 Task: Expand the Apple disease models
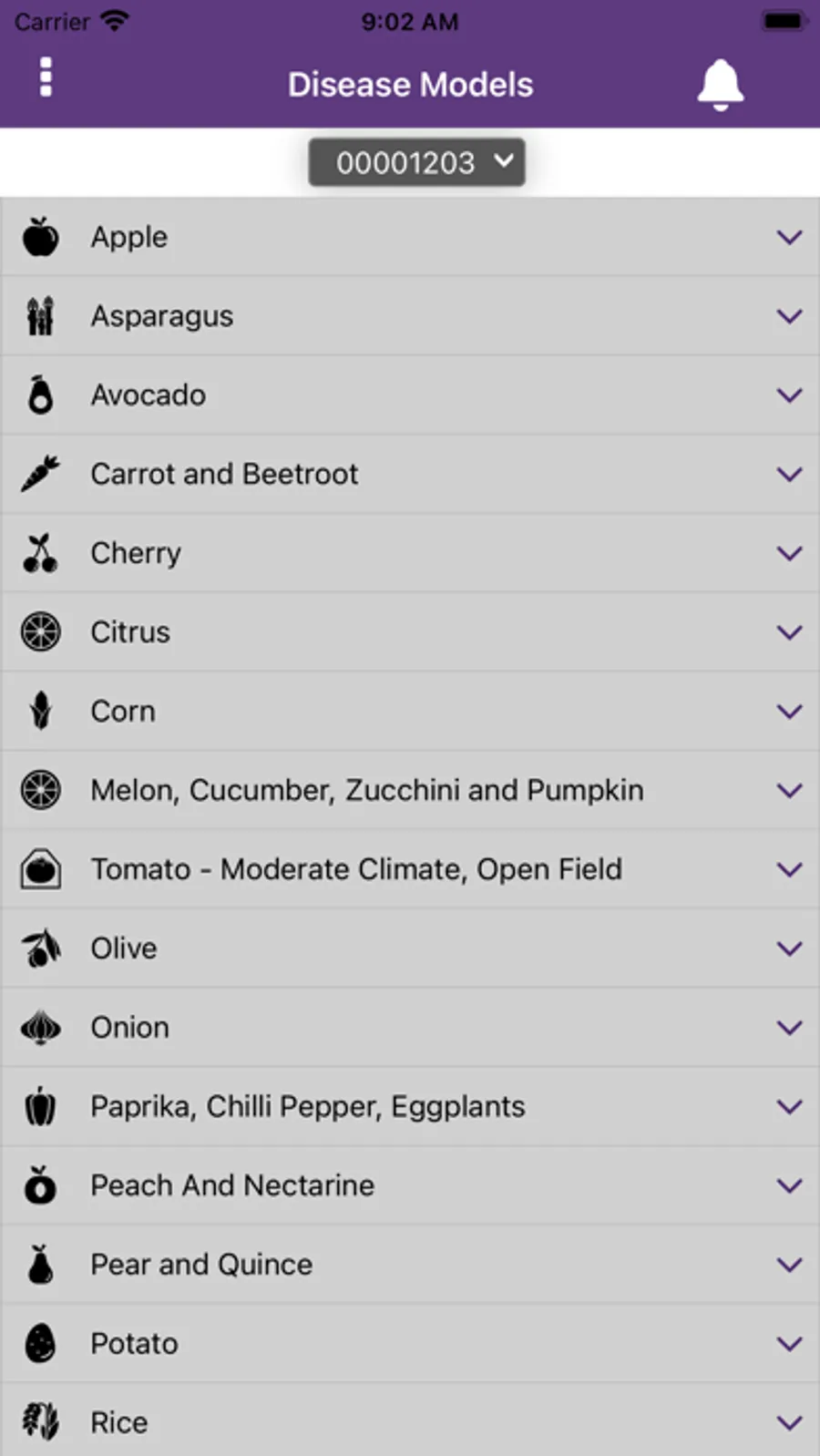(410, 237)
